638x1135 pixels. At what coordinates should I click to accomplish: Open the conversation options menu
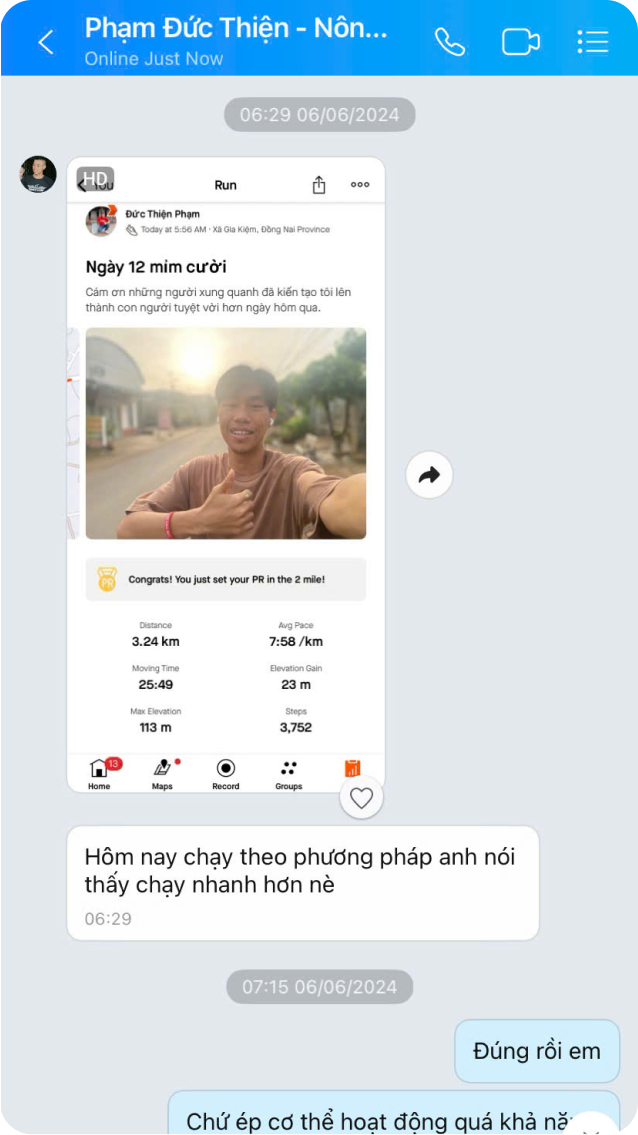coord(592,42)
